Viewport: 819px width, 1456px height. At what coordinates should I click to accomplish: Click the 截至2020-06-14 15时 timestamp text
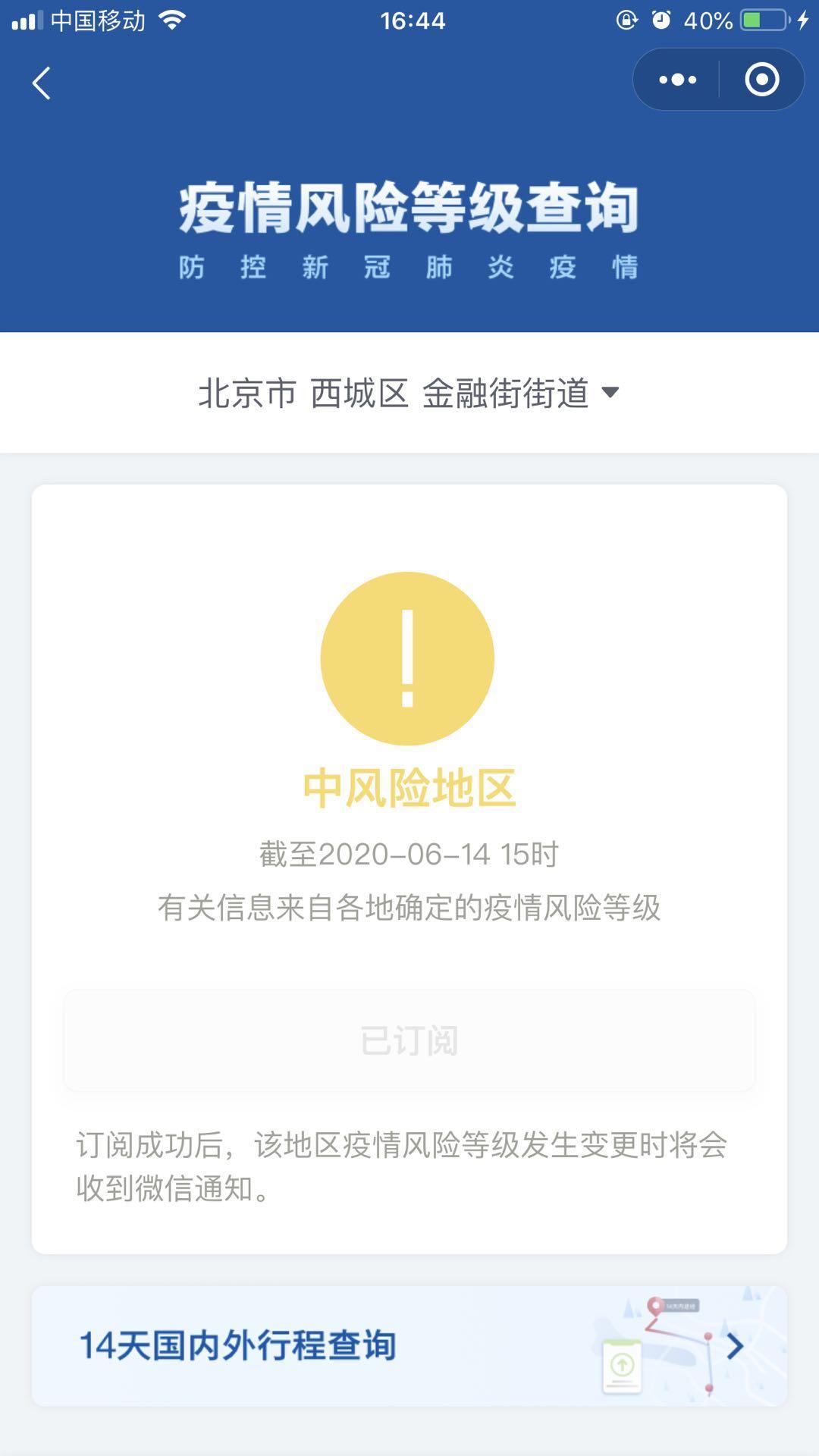click(409, 854)
